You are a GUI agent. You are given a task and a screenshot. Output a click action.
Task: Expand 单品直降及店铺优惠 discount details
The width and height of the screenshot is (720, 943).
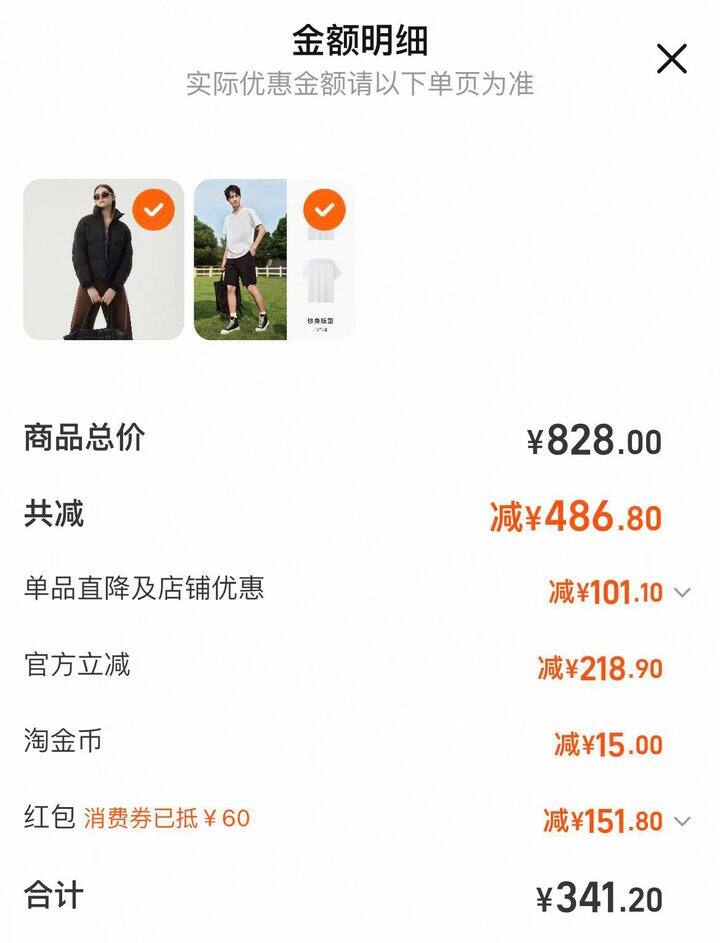point(682,592)
